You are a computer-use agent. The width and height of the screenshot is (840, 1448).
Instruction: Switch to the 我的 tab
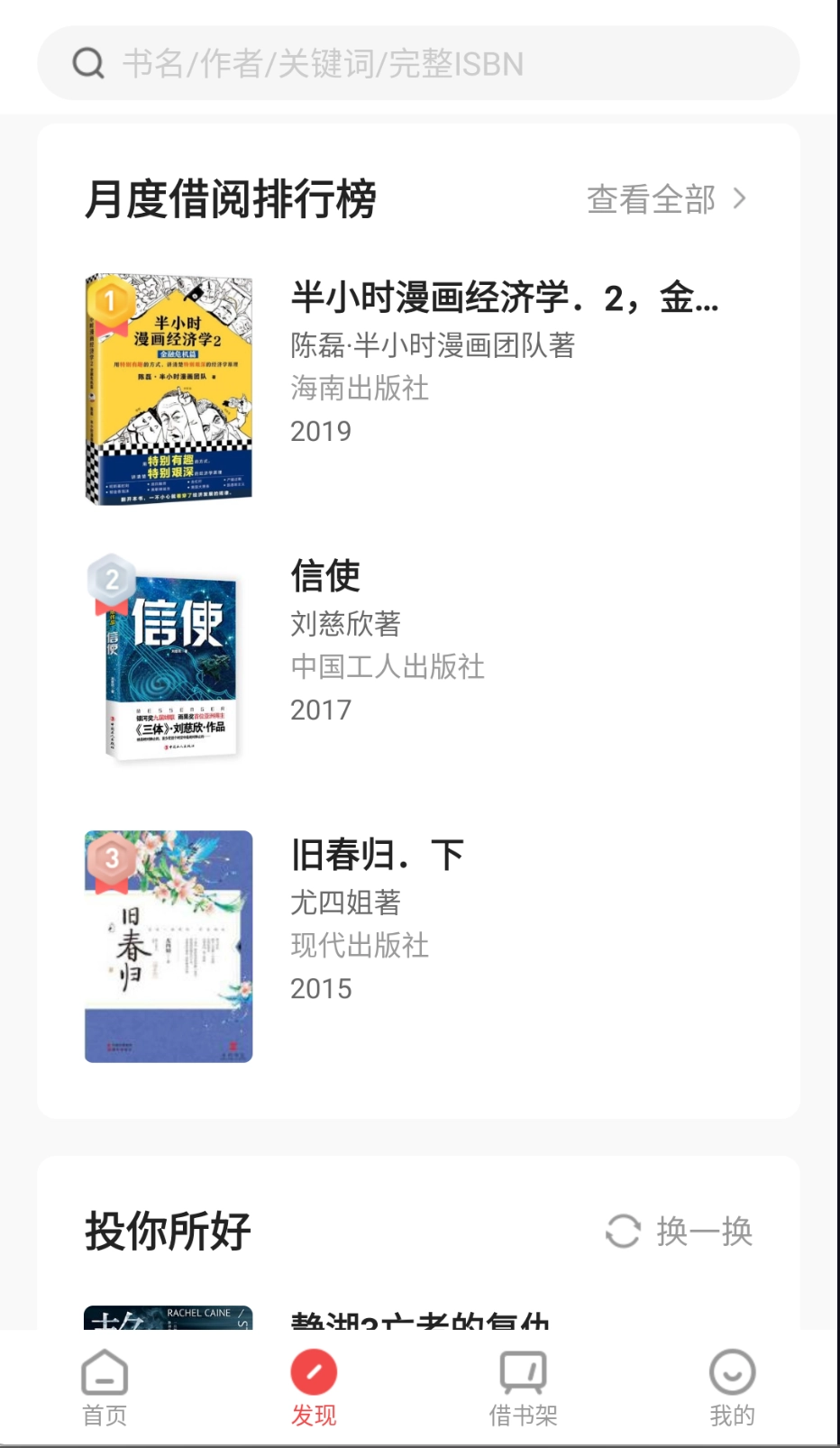[x=731, y=1388]
